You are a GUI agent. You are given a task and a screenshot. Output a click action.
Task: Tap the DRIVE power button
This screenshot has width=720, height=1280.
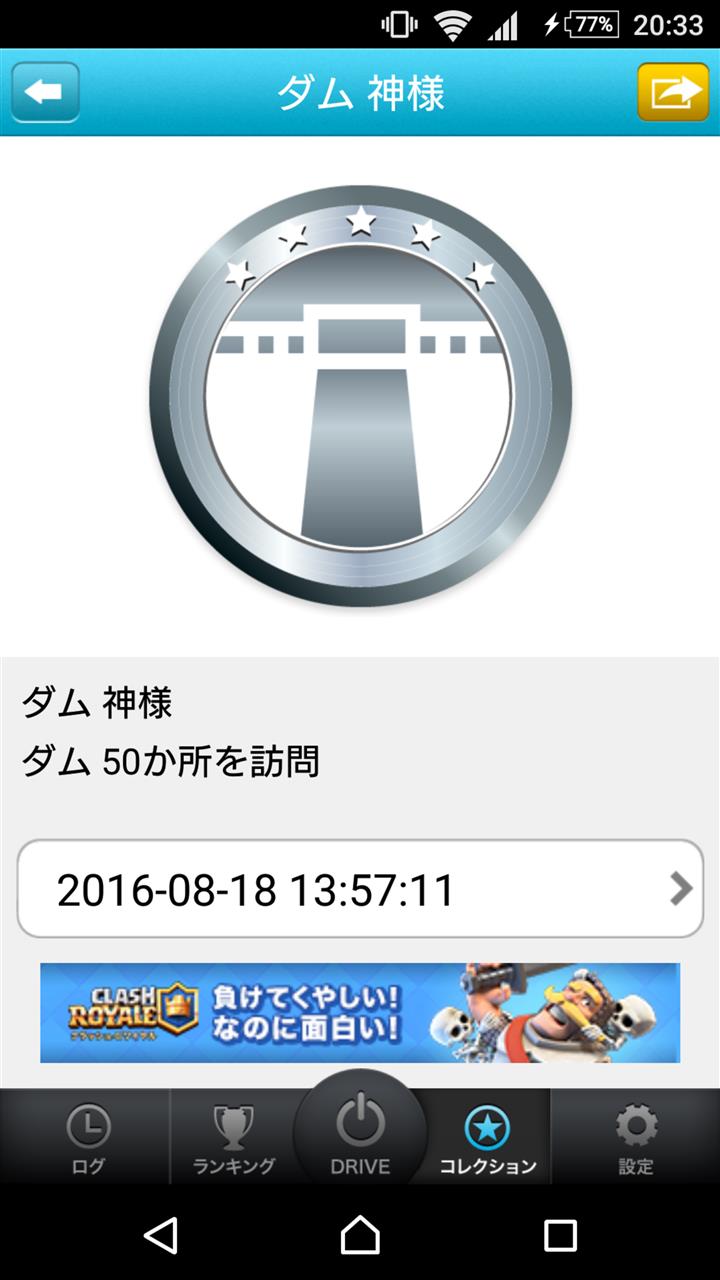[360, 1132]
